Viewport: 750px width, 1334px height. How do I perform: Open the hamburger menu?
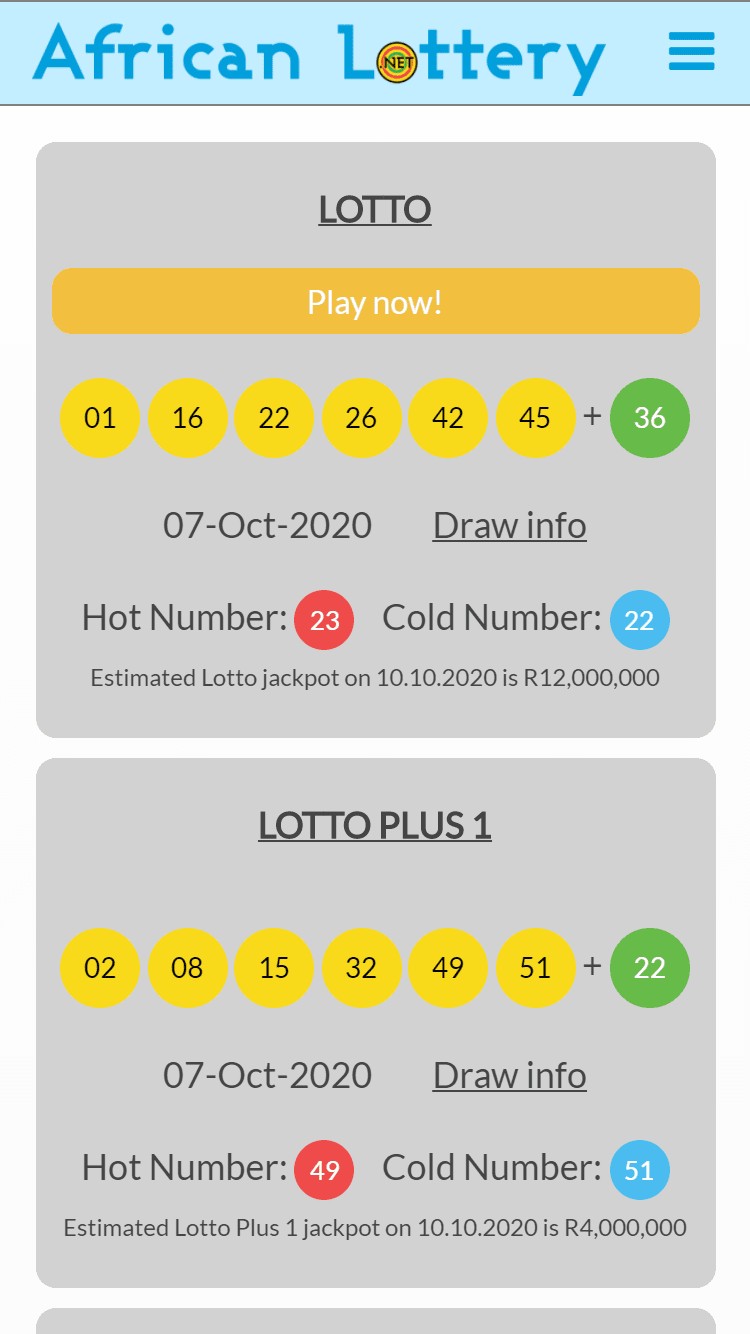[x=691, y=52]
